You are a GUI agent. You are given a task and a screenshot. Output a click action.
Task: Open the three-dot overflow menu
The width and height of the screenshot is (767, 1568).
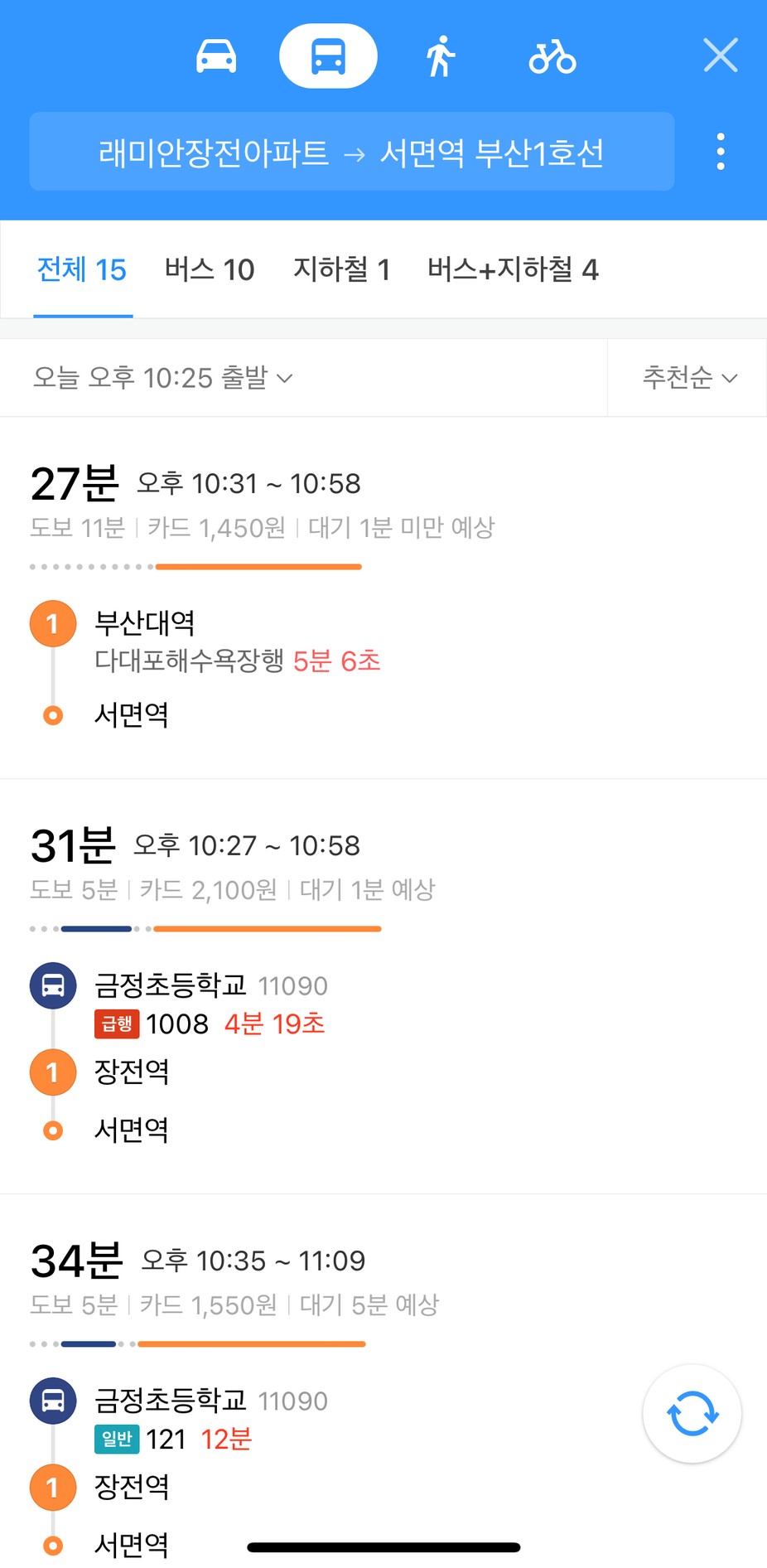click(x=721, y=152)
